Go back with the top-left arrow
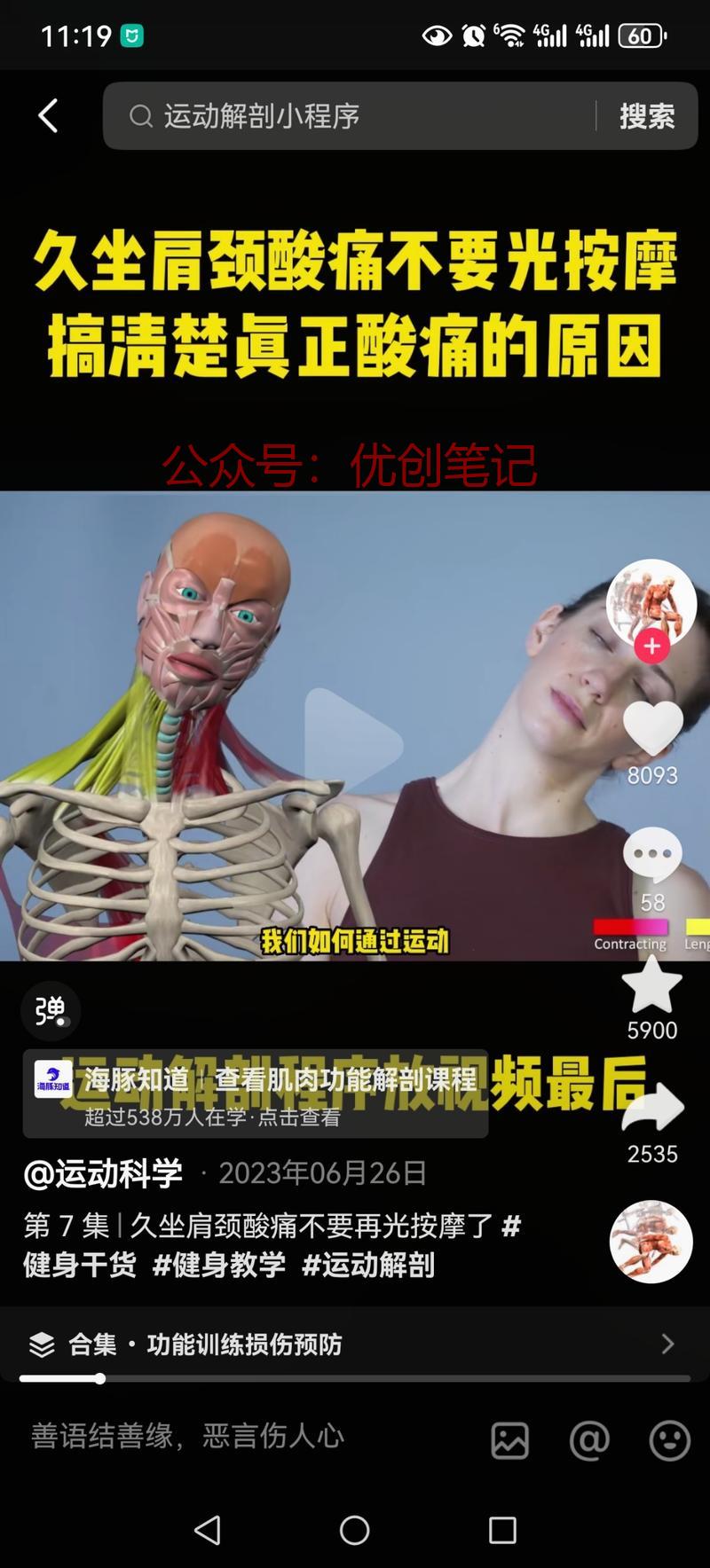The height and width of the screenshot is (1568, 710). click(49, 115)
